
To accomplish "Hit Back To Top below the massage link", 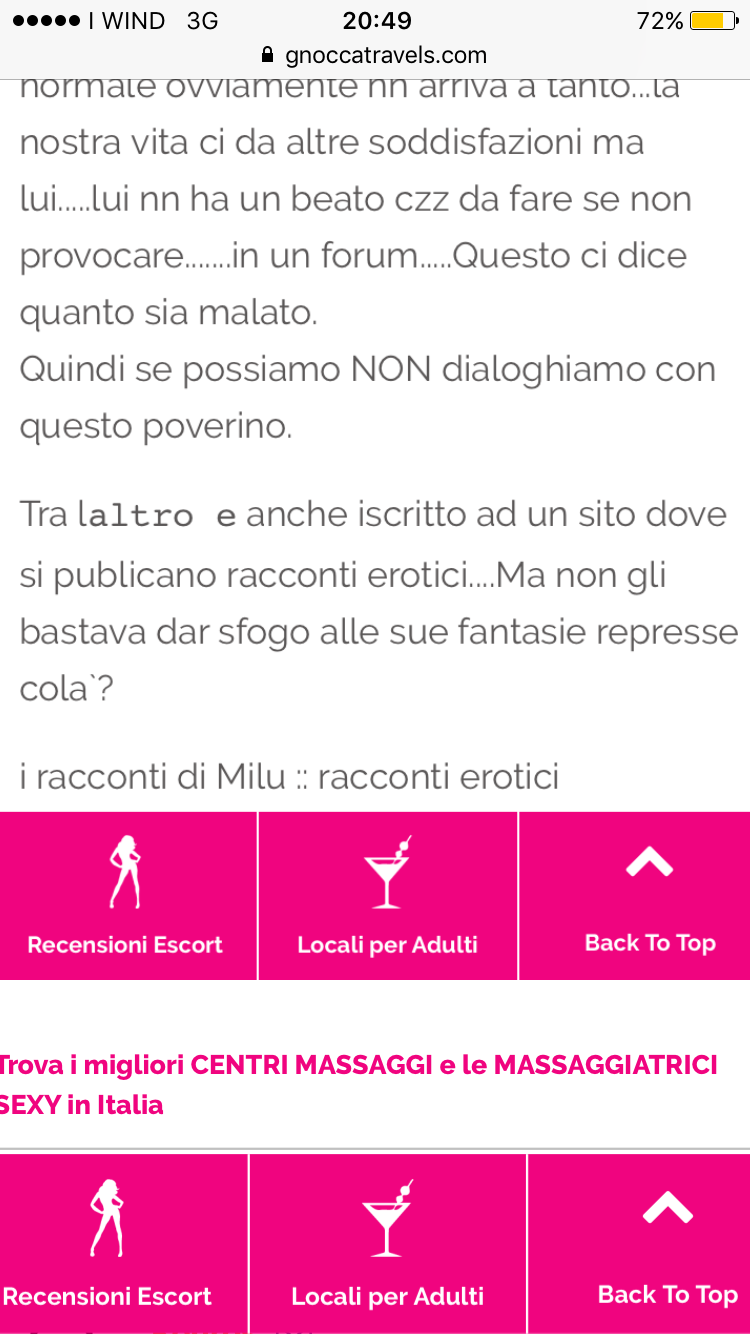I will coord(666,1243).
